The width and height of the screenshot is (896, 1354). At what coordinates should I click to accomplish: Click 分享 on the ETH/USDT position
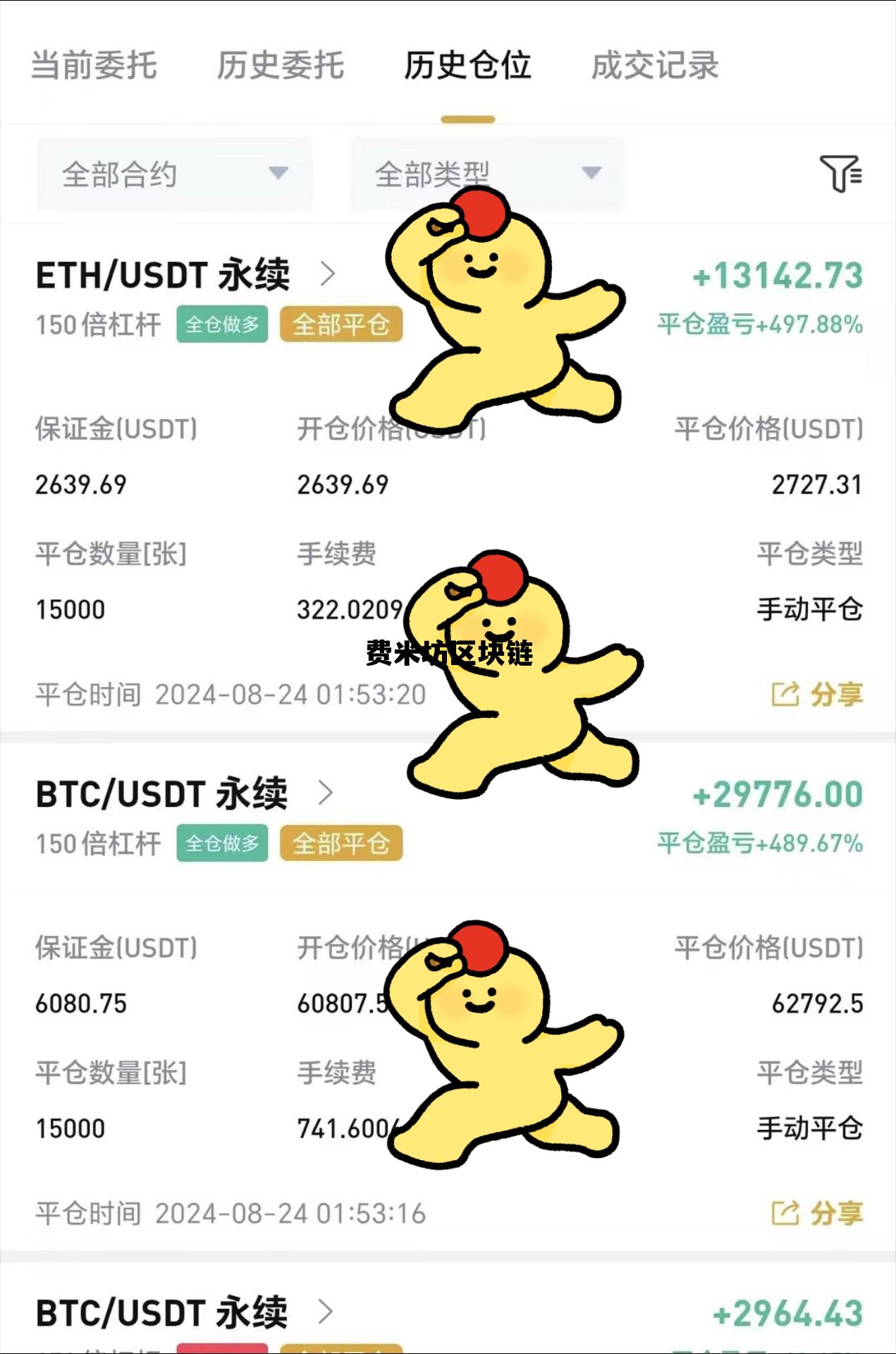(835, 694)
